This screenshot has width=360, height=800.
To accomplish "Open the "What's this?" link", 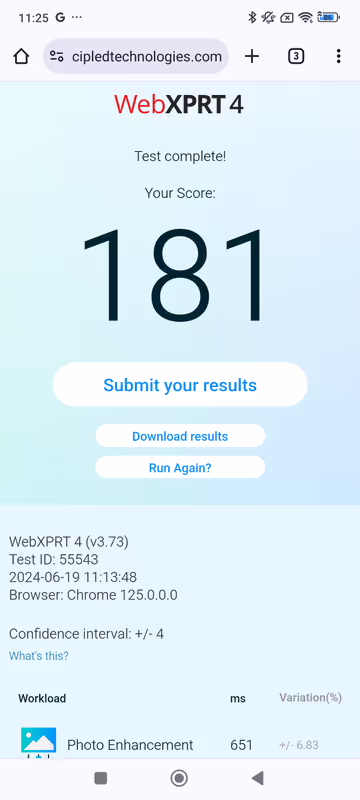I will [x=39, y=656].
